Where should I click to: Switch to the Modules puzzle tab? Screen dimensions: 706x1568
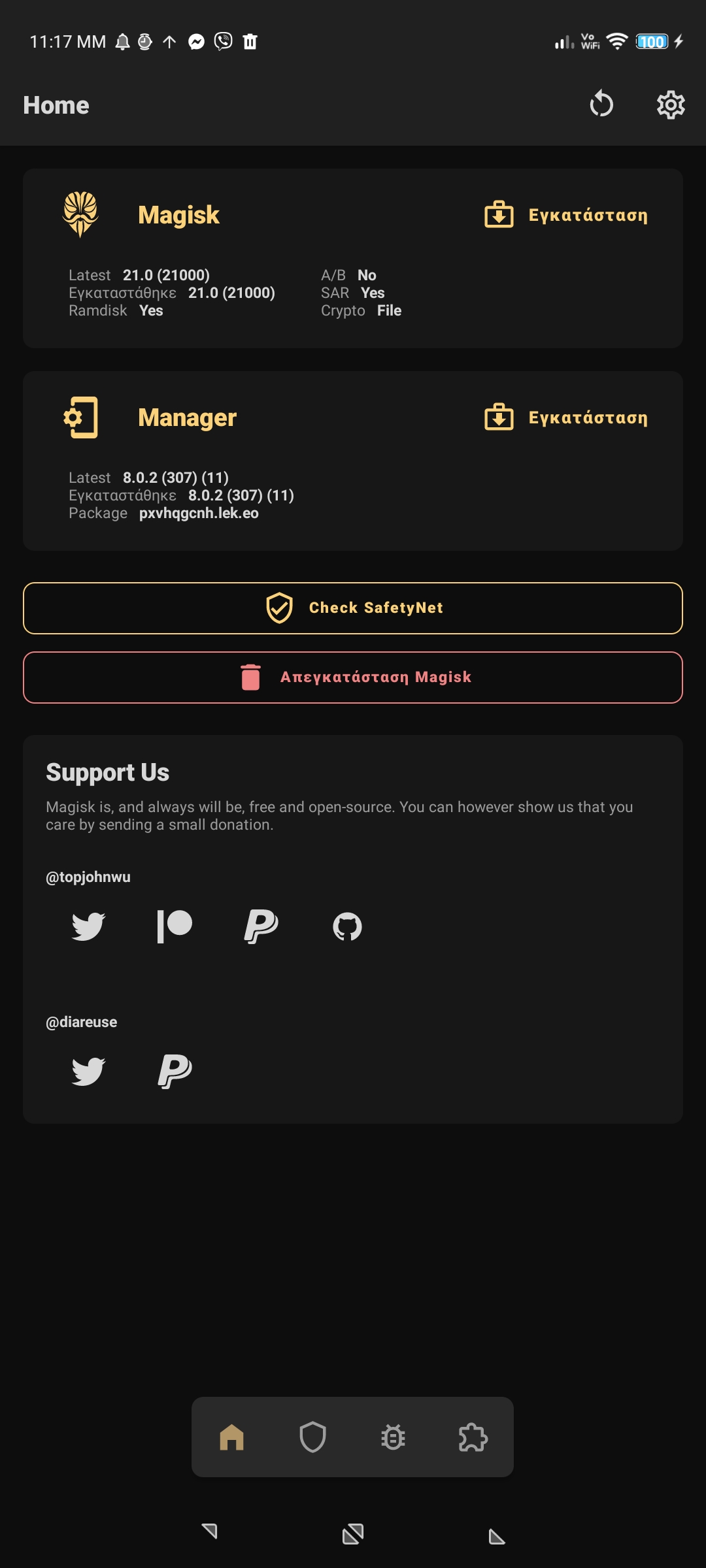[x=473, y=1437]
